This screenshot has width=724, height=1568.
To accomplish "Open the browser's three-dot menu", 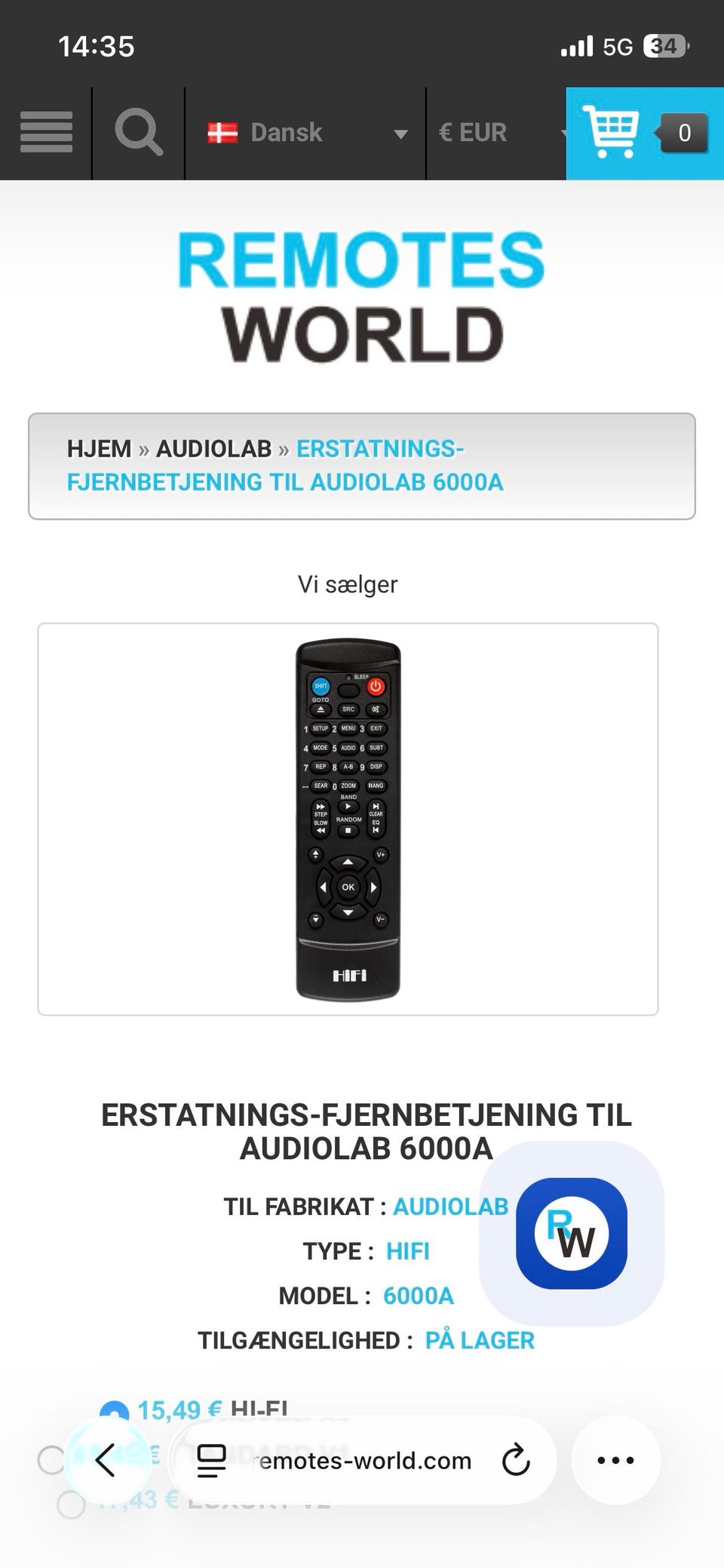I will (615, 1460).
